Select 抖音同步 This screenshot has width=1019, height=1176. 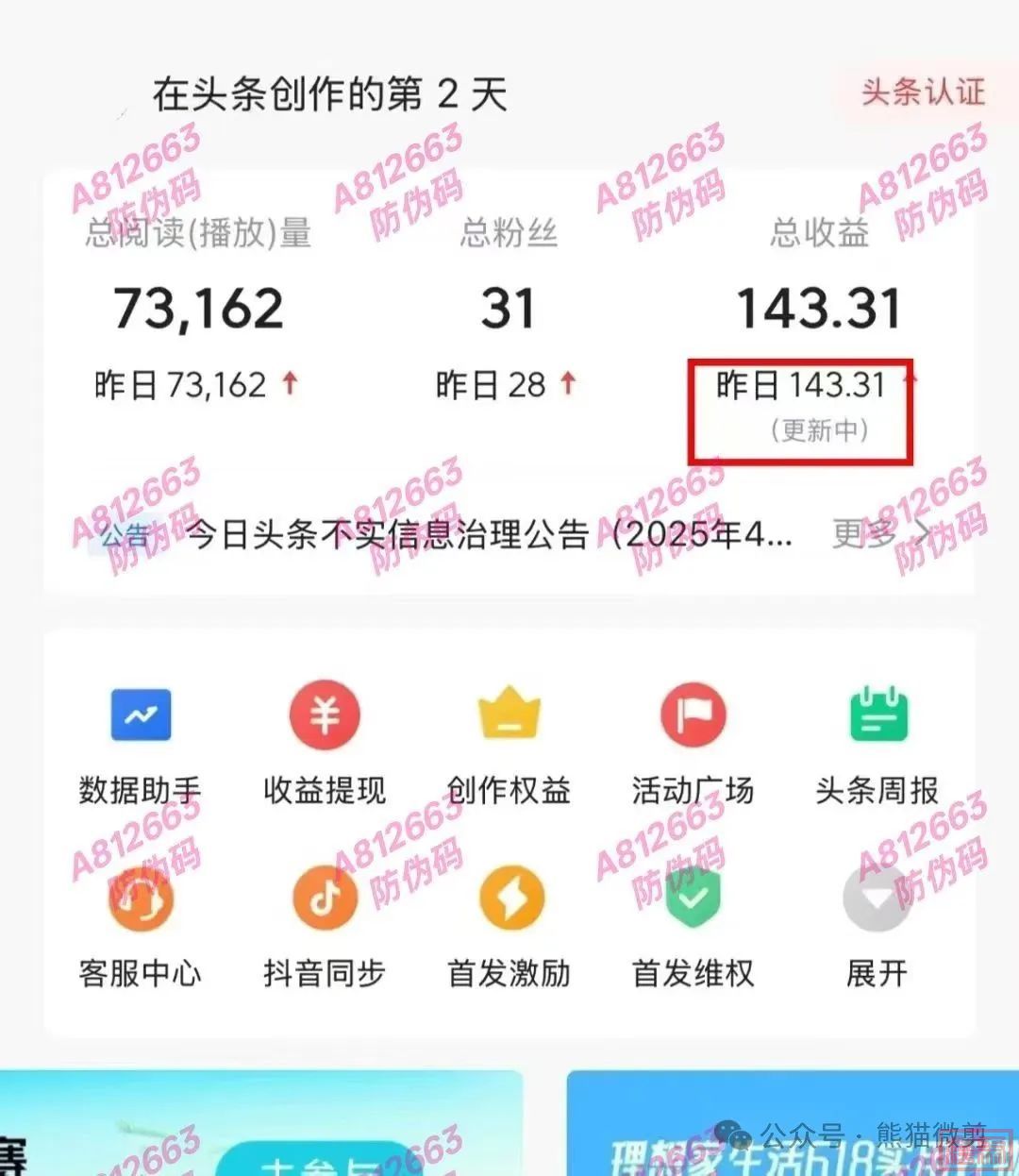tap(325, 930)
